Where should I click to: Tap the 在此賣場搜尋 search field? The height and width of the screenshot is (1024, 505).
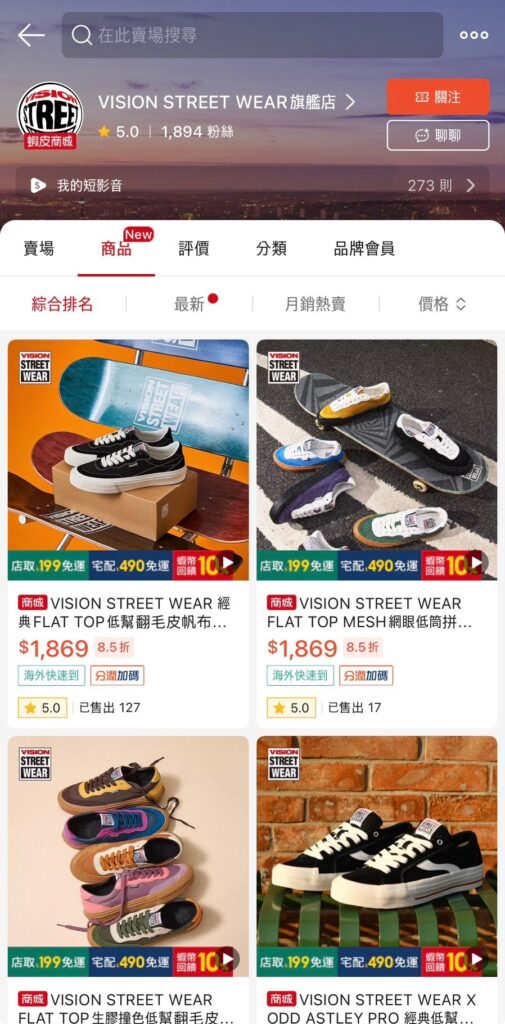click(x=252, y=35)
